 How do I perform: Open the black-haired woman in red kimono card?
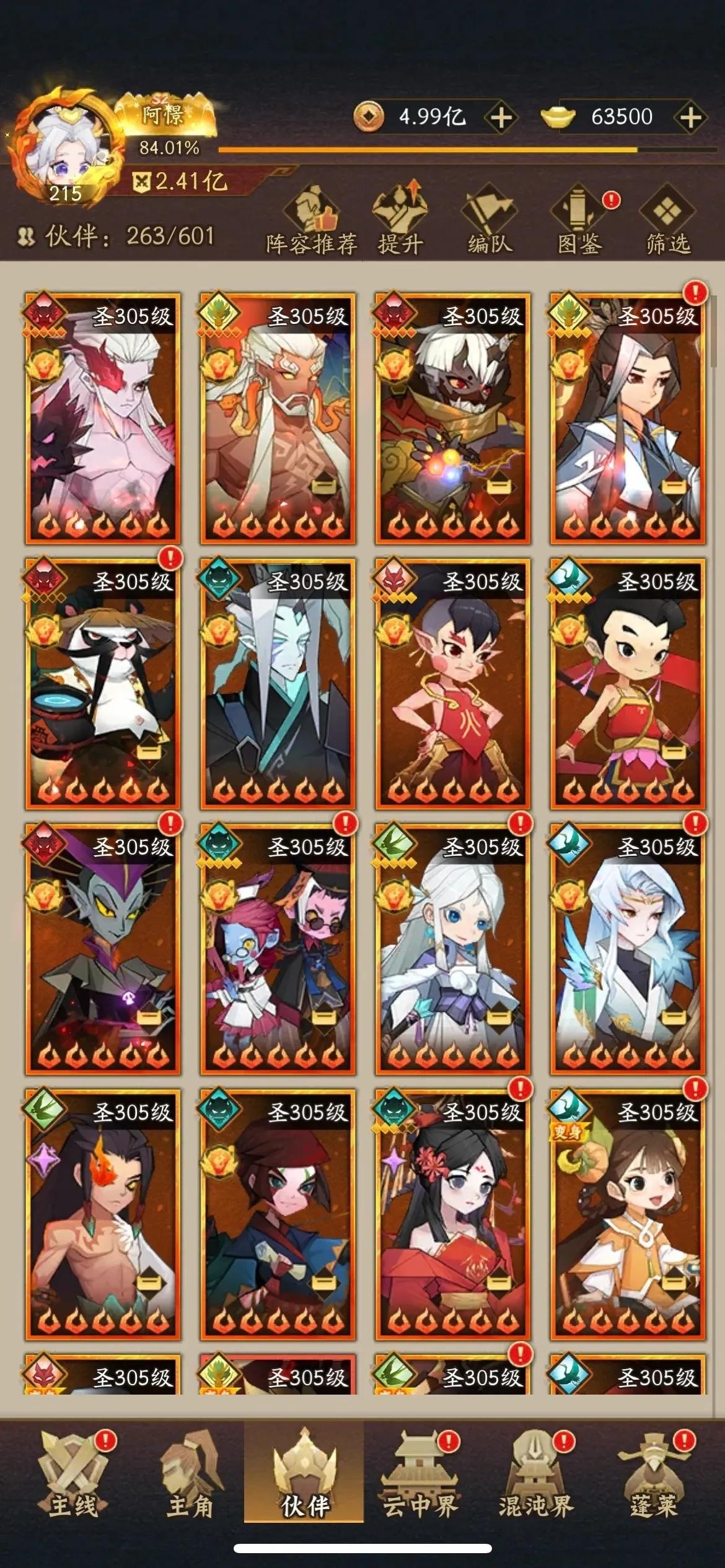click(453, 1215)
